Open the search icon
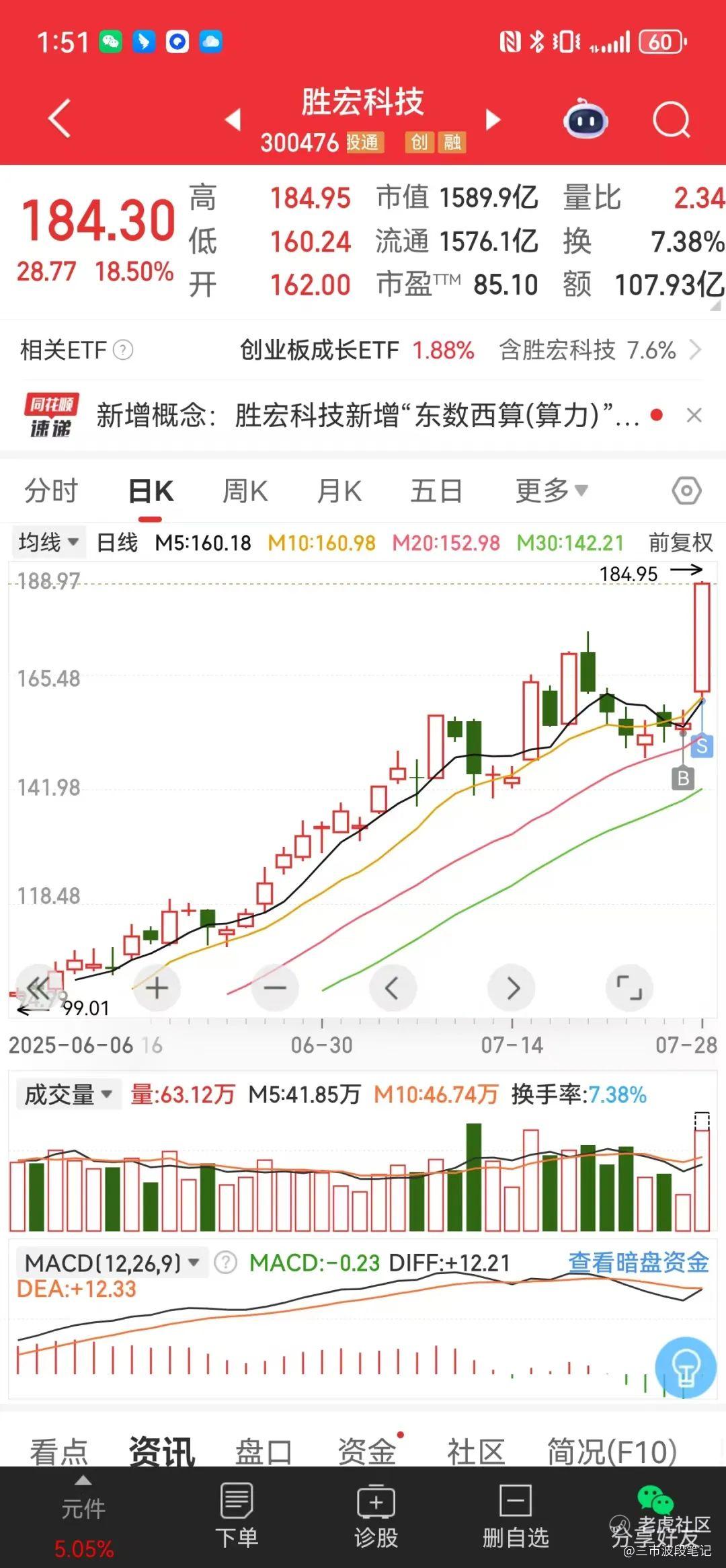The width and height of the screenshot is (726, 1568). (x=672, y=120)
